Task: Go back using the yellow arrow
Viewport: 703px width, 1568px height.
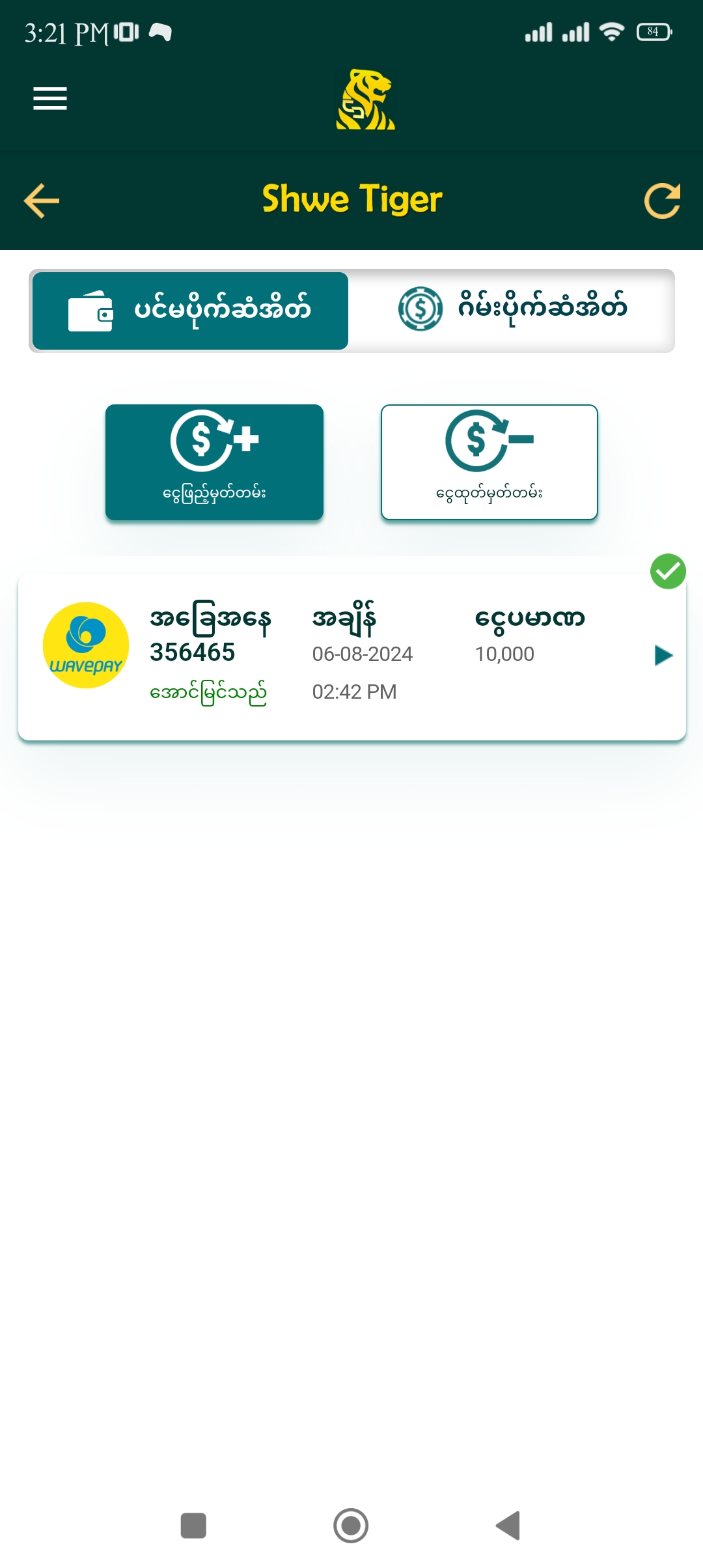Action: [x=42, y=200]
